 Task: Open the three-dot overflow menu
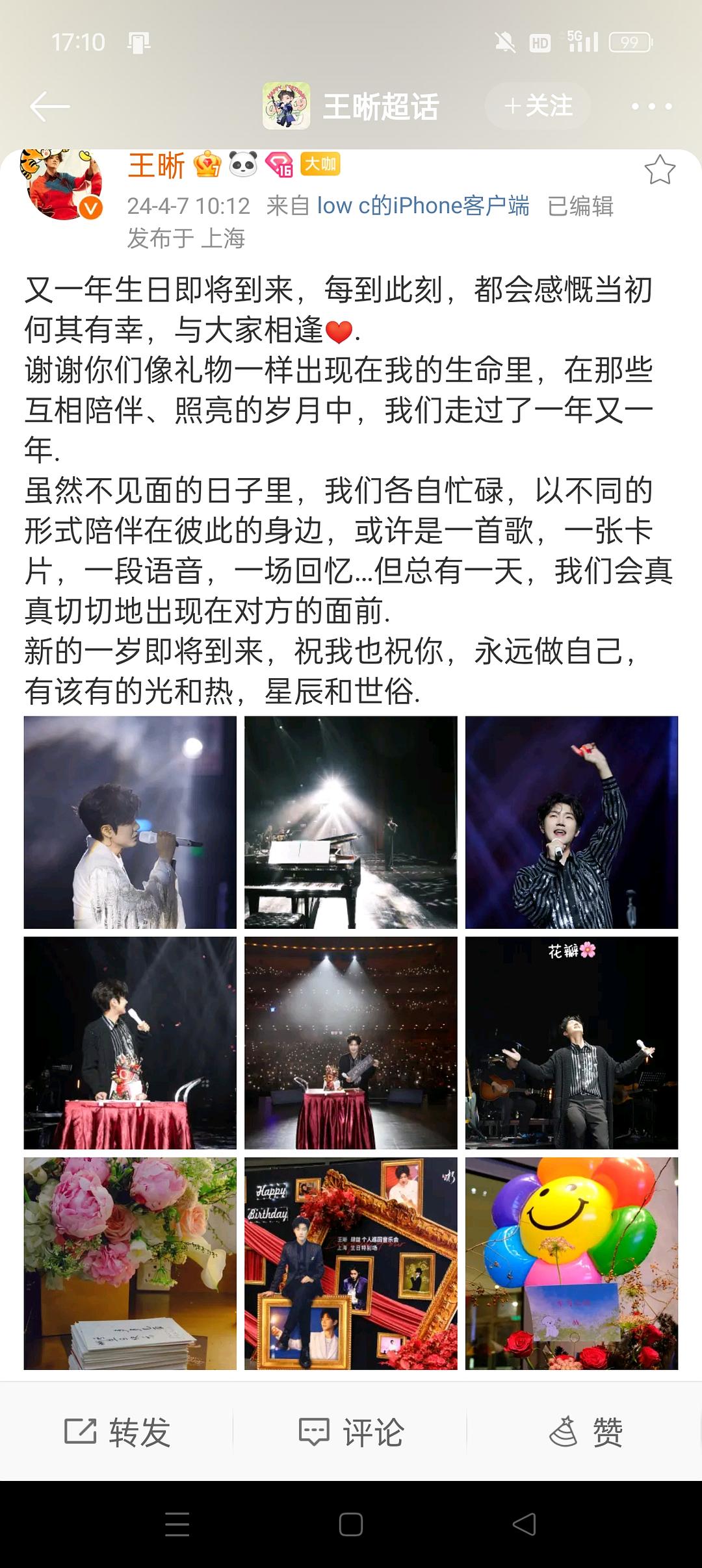pyautogui.click(x=651, y=107)
